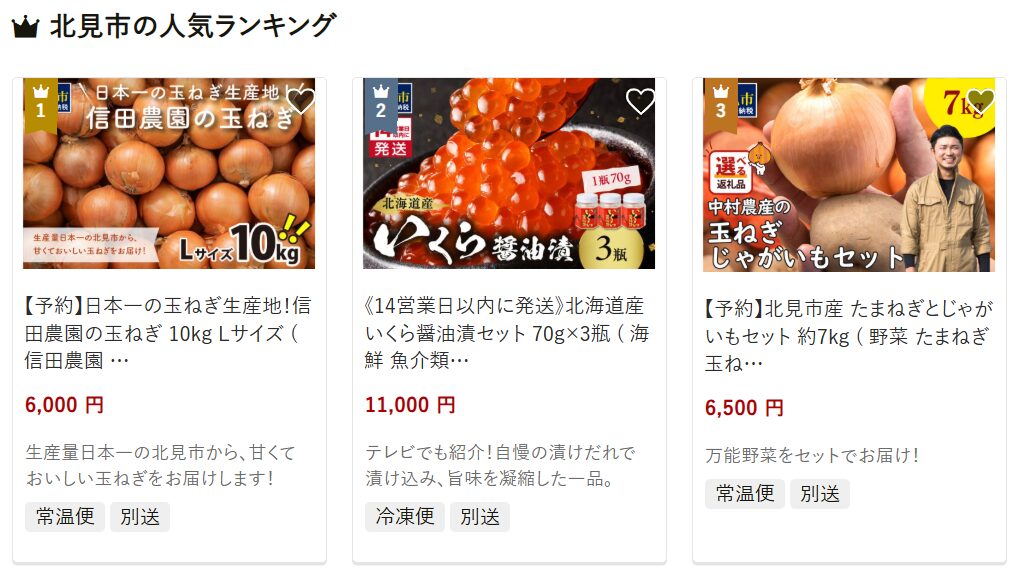Add いくら醤油漬セット to favorites via the heart
1025x578 pixels.
click(640, 101)
